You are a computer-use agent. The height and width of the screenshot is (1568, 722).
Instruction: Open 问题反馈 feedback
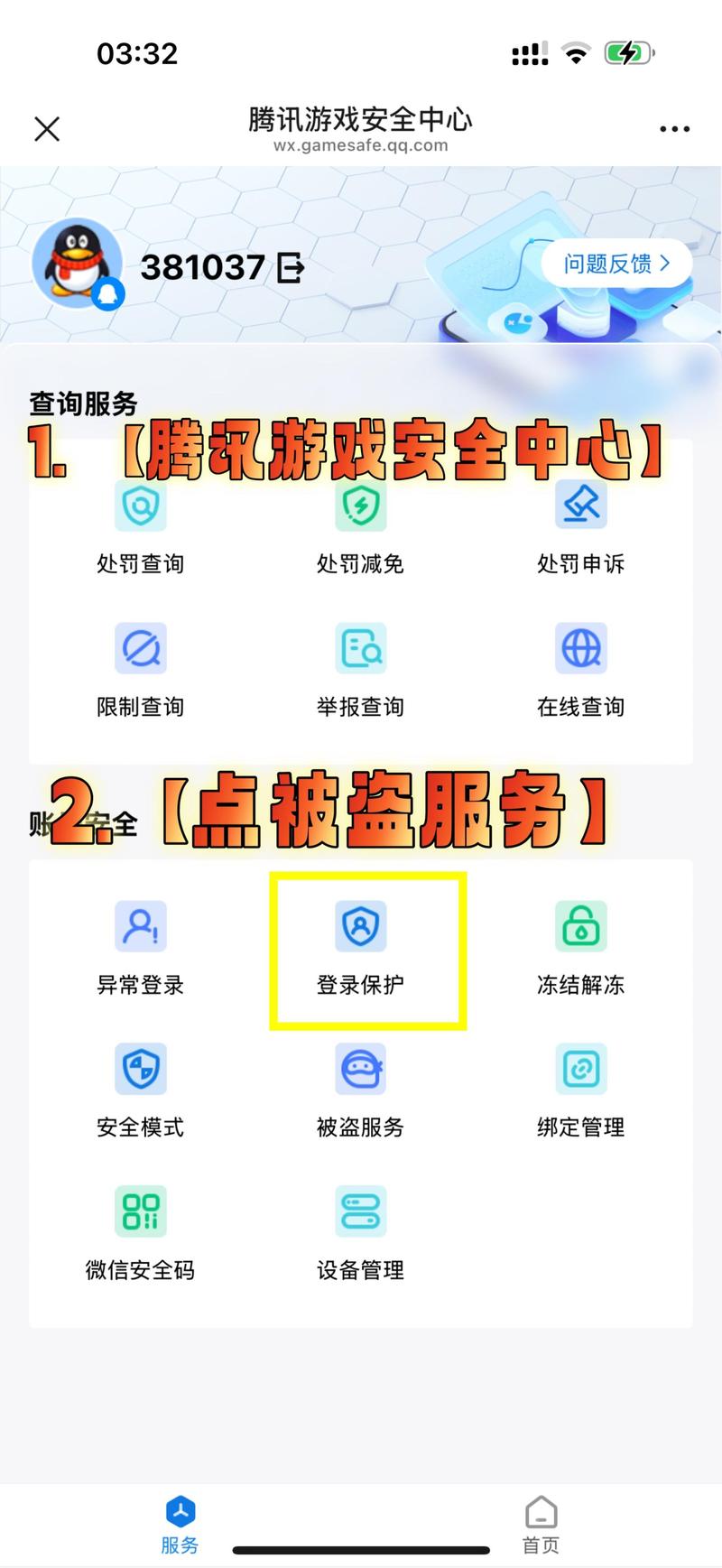click(x=616, y=264)
